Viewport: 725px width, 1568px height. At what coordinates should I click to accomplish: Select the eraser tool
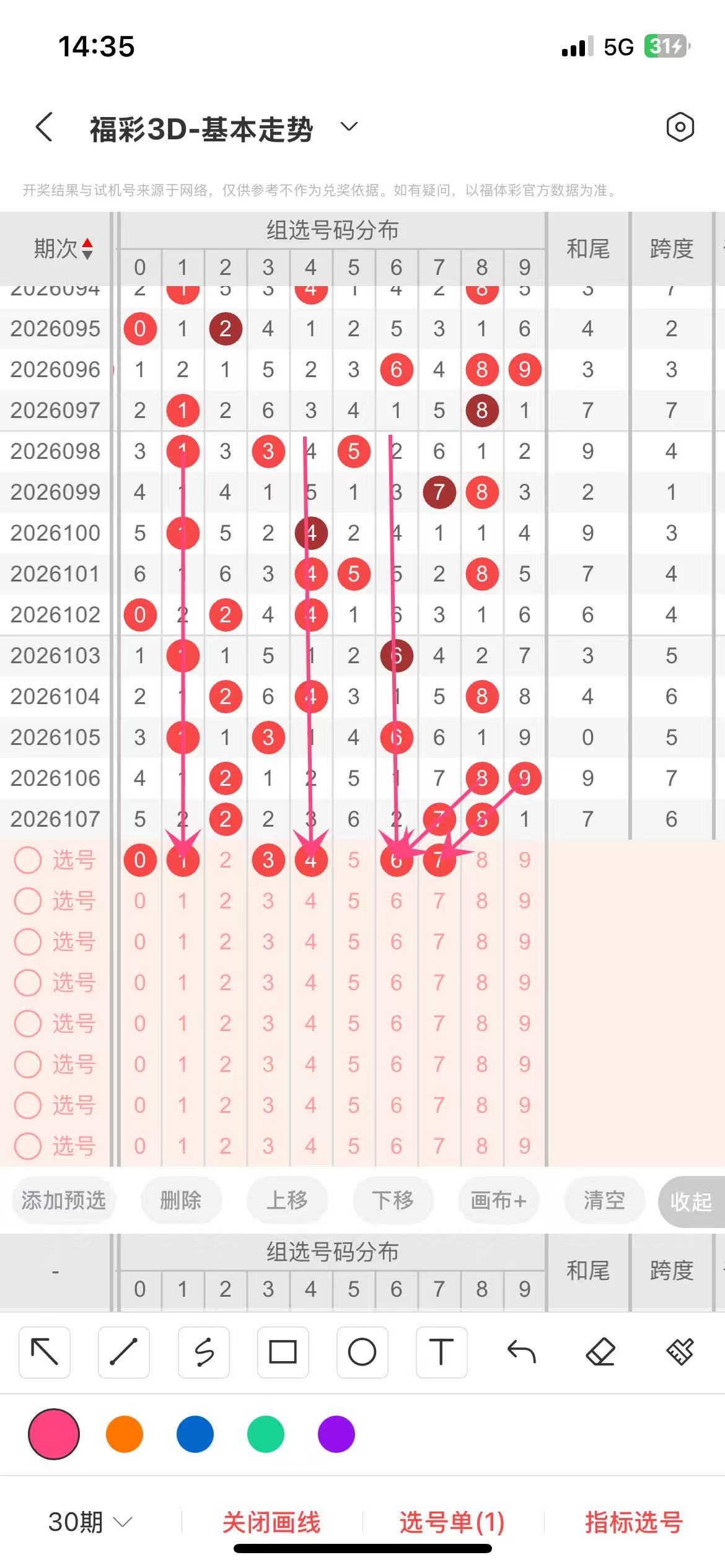coord(600,1351)
